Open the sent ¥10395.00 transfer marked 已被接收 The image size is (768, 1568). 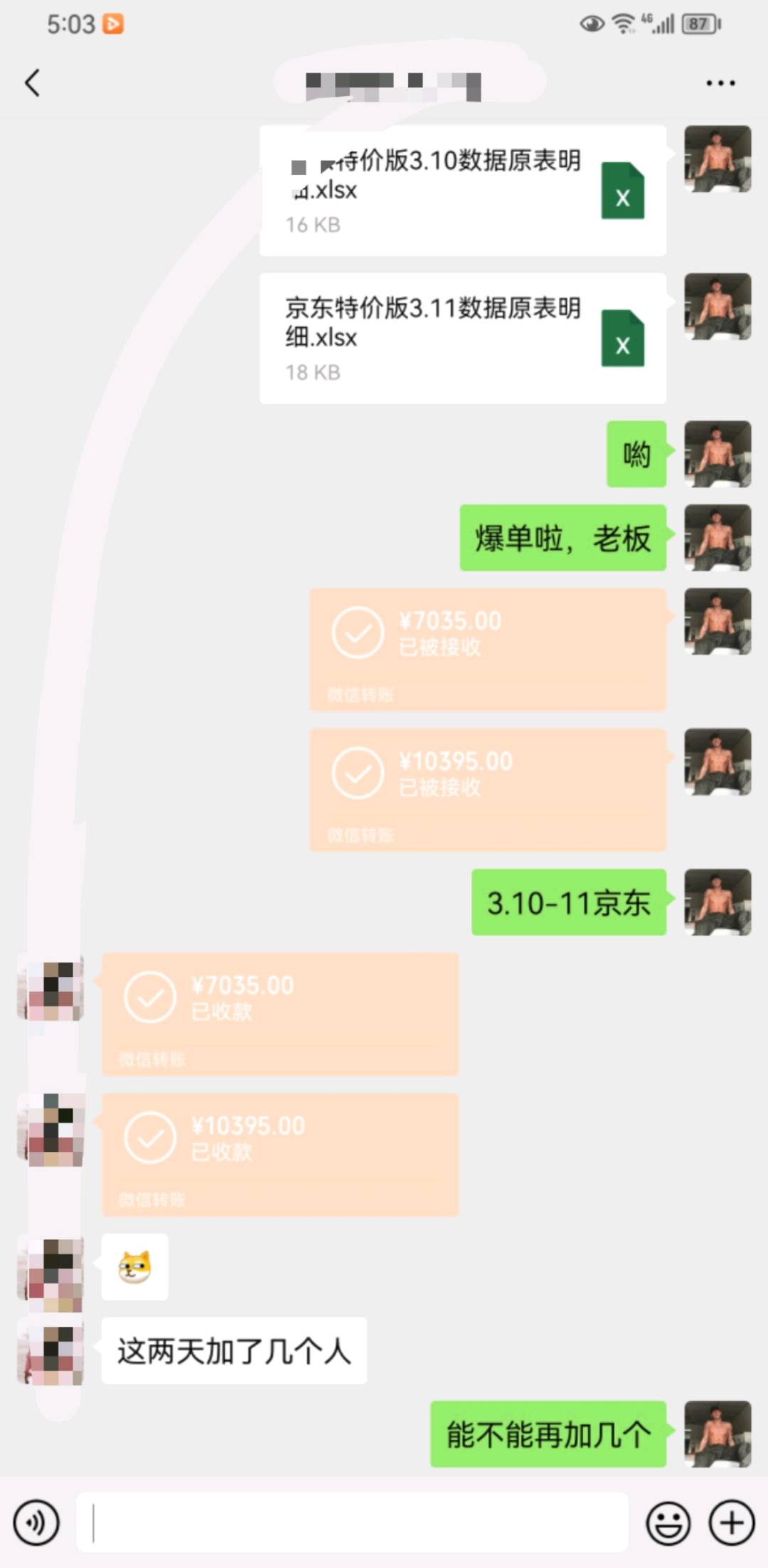click(488, 790)
